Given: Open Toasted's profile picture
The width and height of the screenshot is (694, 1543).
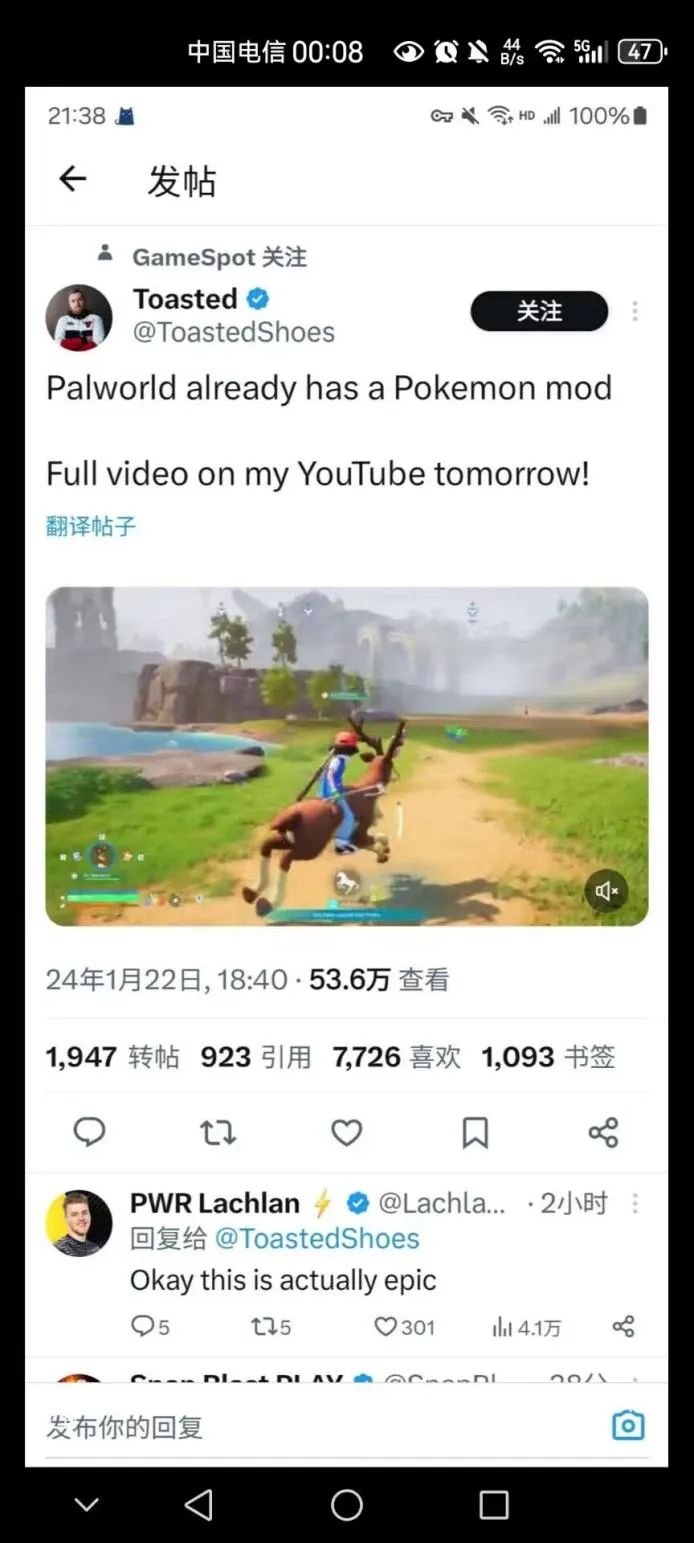Looking at the screenshot, I should tap(78, 317).
